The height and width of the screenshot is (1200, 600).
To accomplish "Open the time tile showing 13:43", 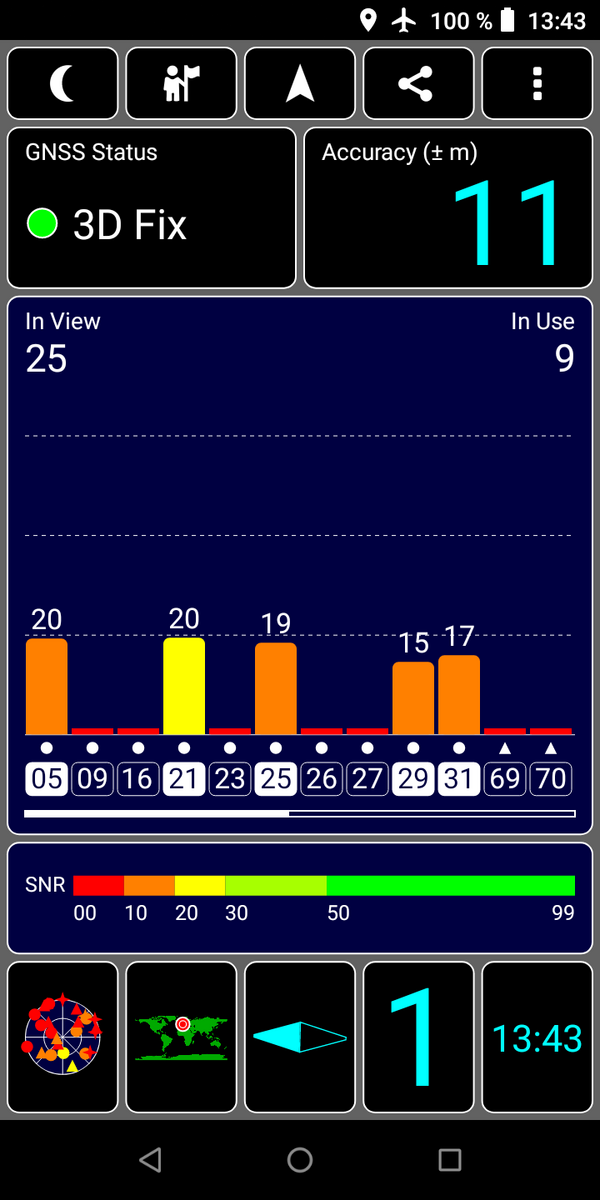I will click(537, 1037).
